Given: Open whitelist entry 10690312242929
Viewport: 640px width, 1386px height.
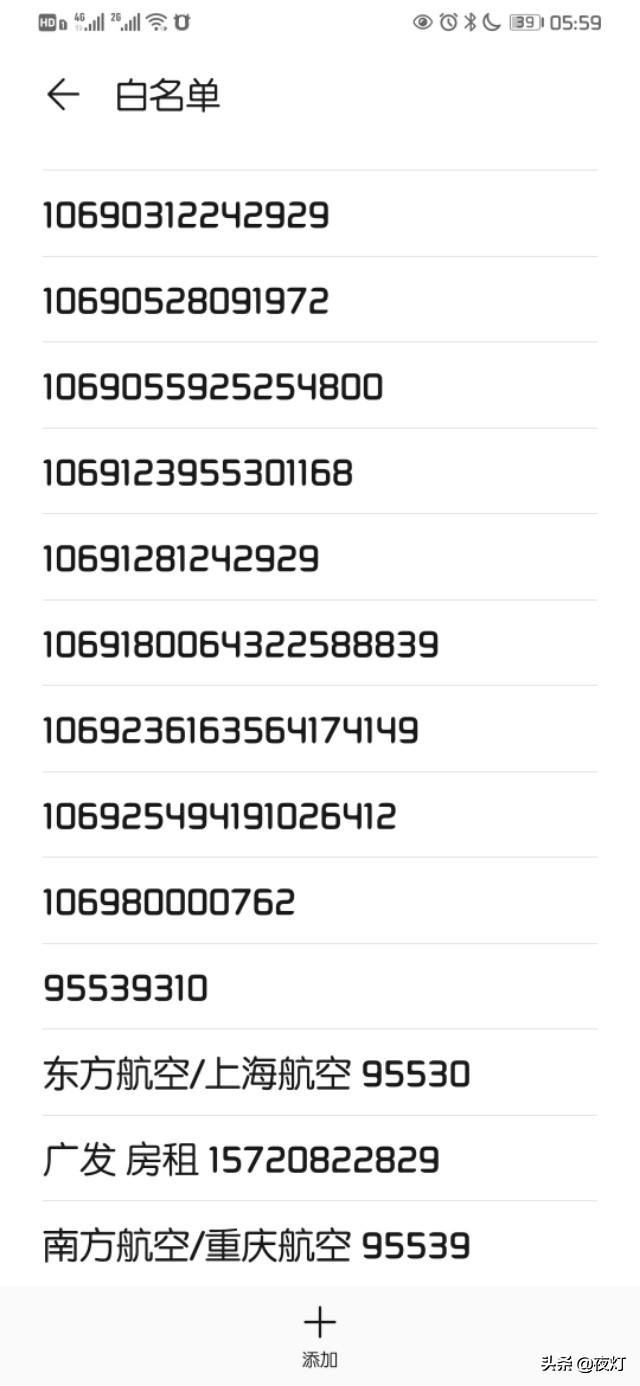Looking at the screenshot, I should click(320, 214).
